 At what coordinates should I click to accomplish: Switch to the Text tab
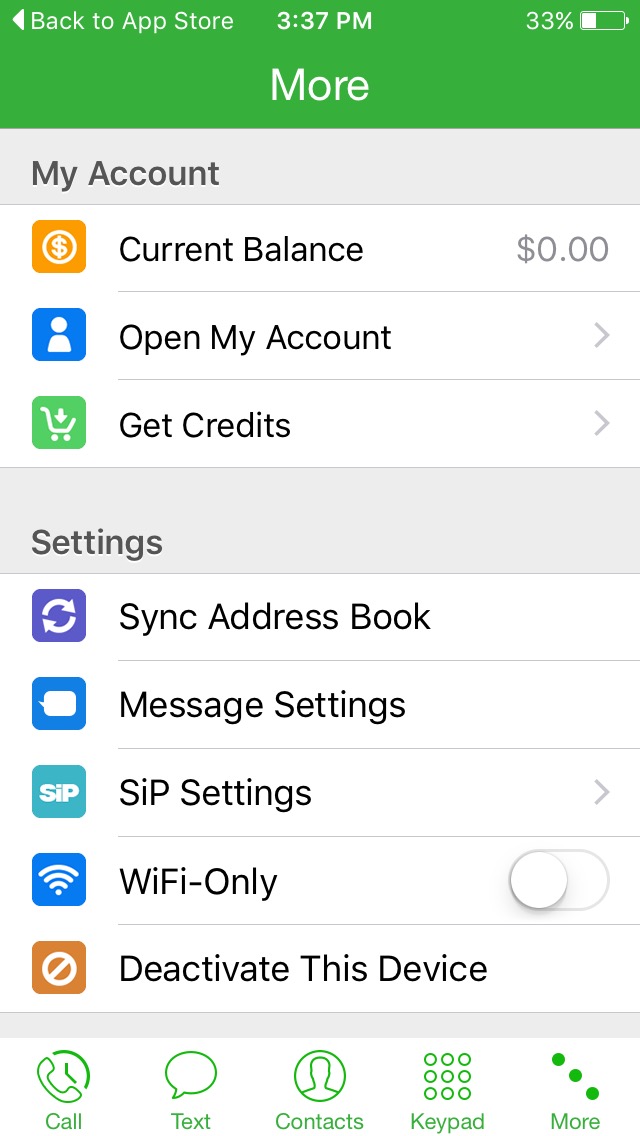click(190, 1090)
